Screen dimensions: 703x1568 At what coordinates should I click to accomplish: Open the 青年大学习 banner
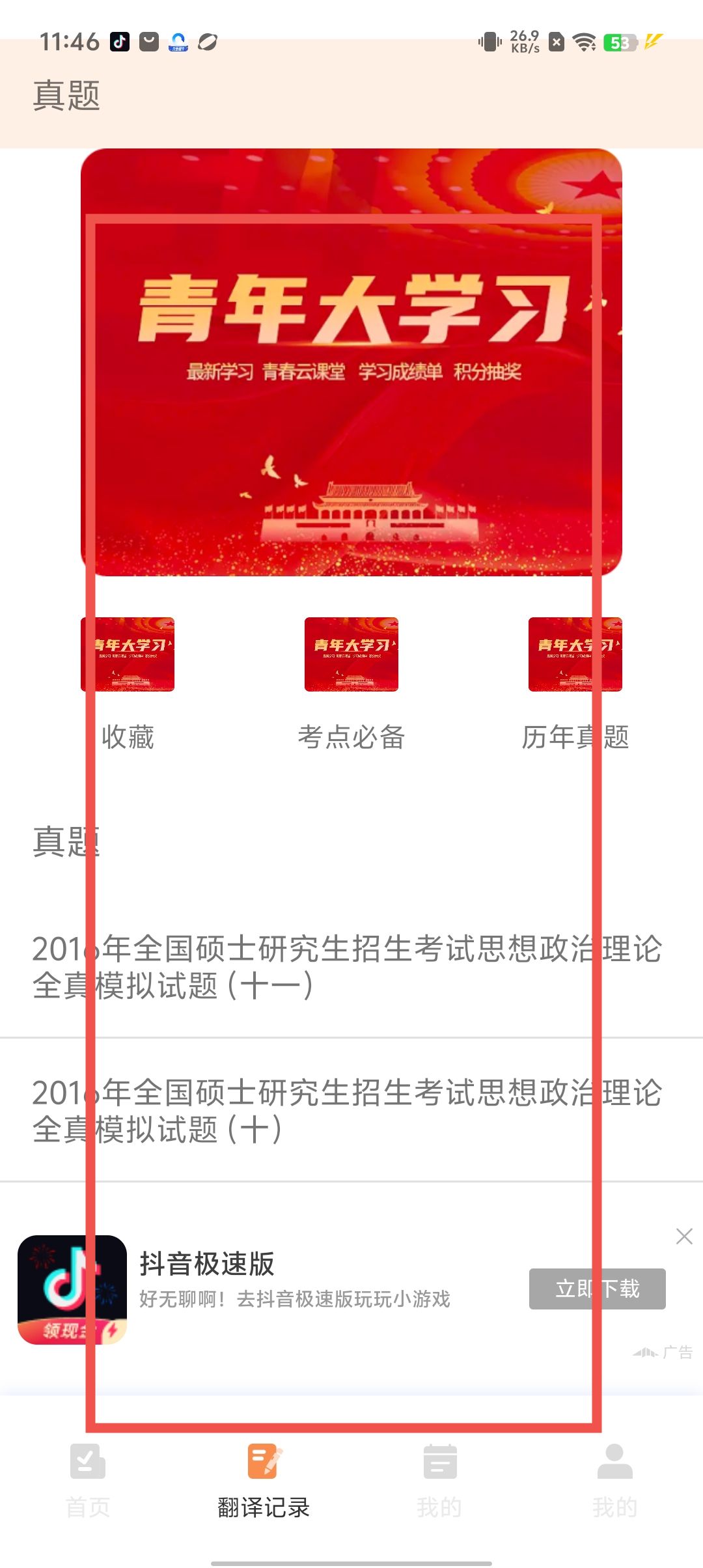[351, 362]
